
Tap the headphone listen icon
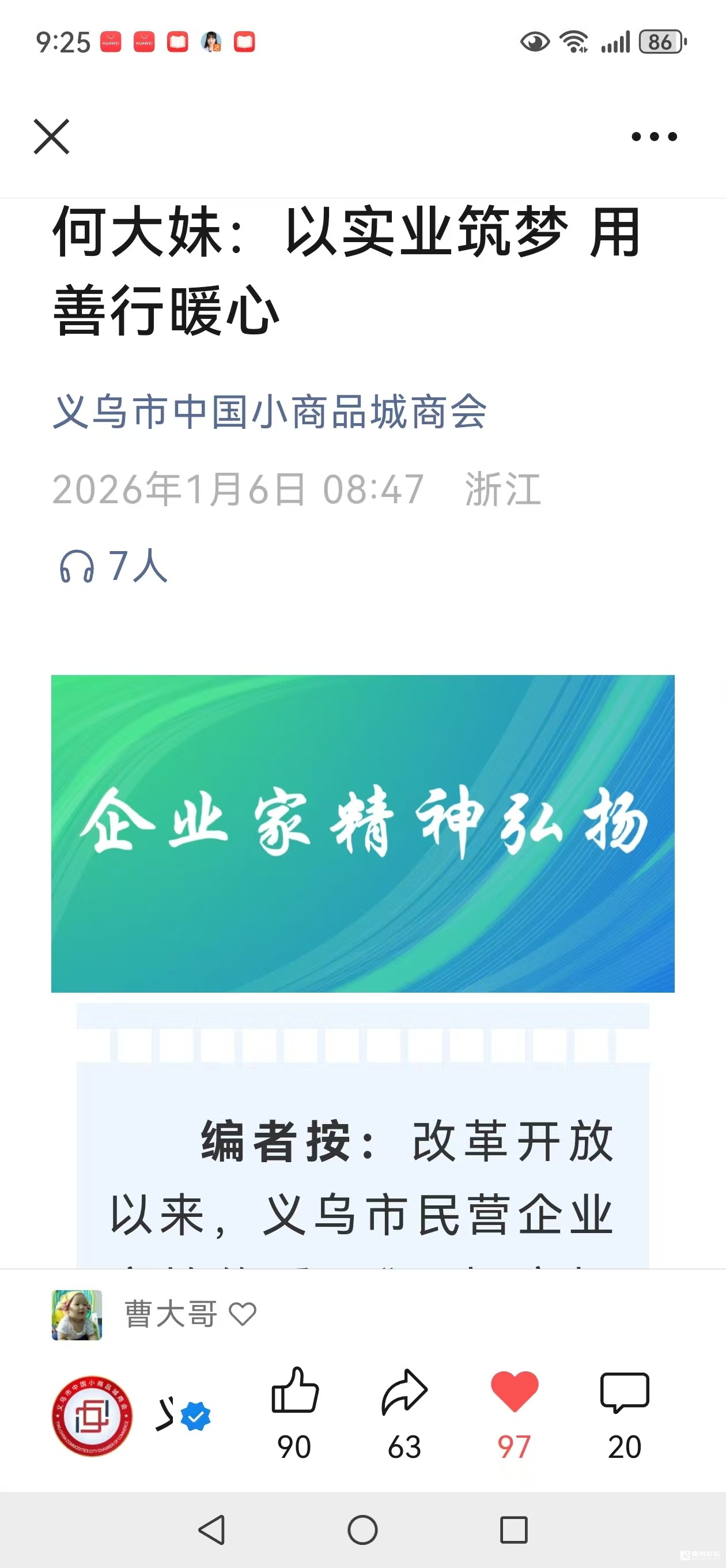click(x=77, y=567)
